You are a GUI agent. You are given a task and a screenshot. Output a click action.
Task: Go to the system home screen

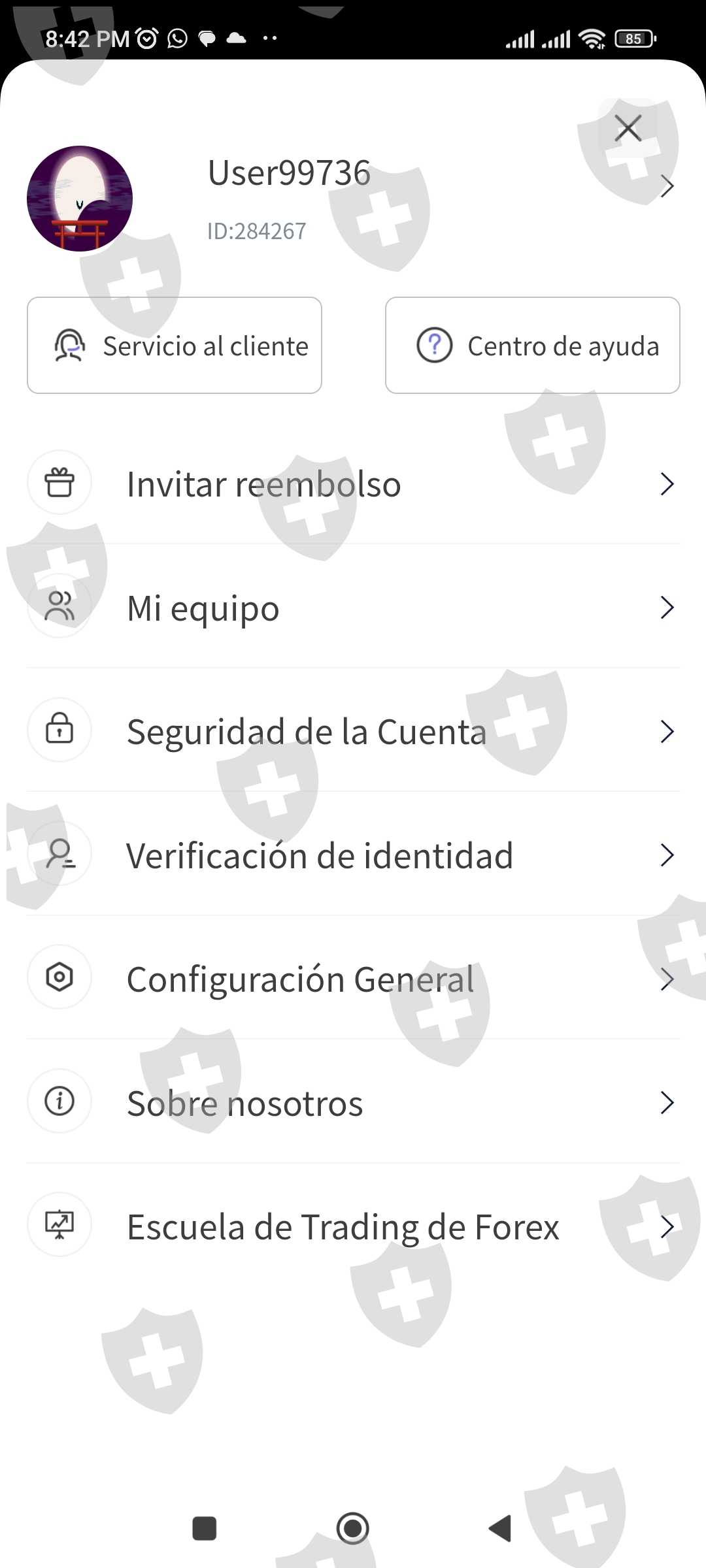[353, 1528]
